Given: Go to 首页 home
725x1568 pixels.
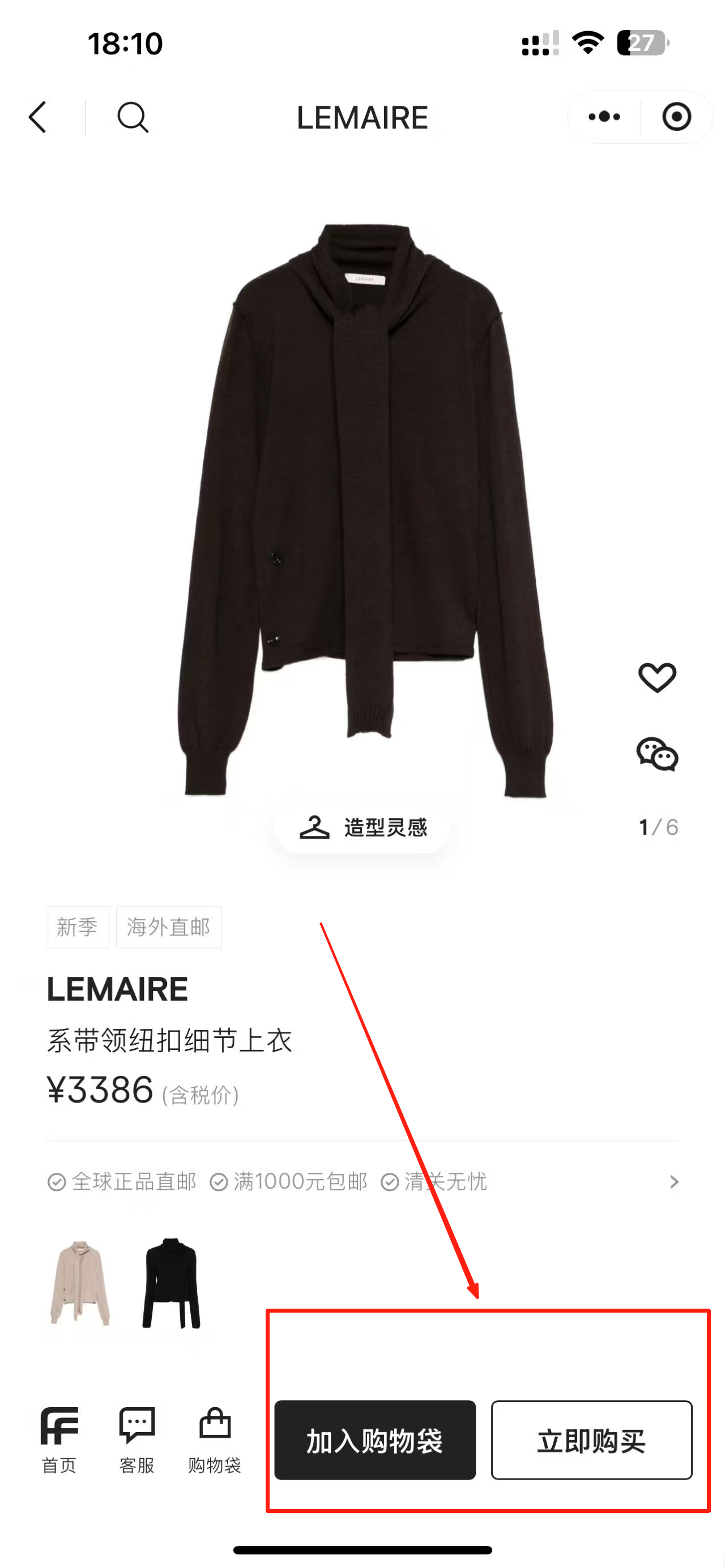Looking at the screenshot, I should click(59, 1439).
